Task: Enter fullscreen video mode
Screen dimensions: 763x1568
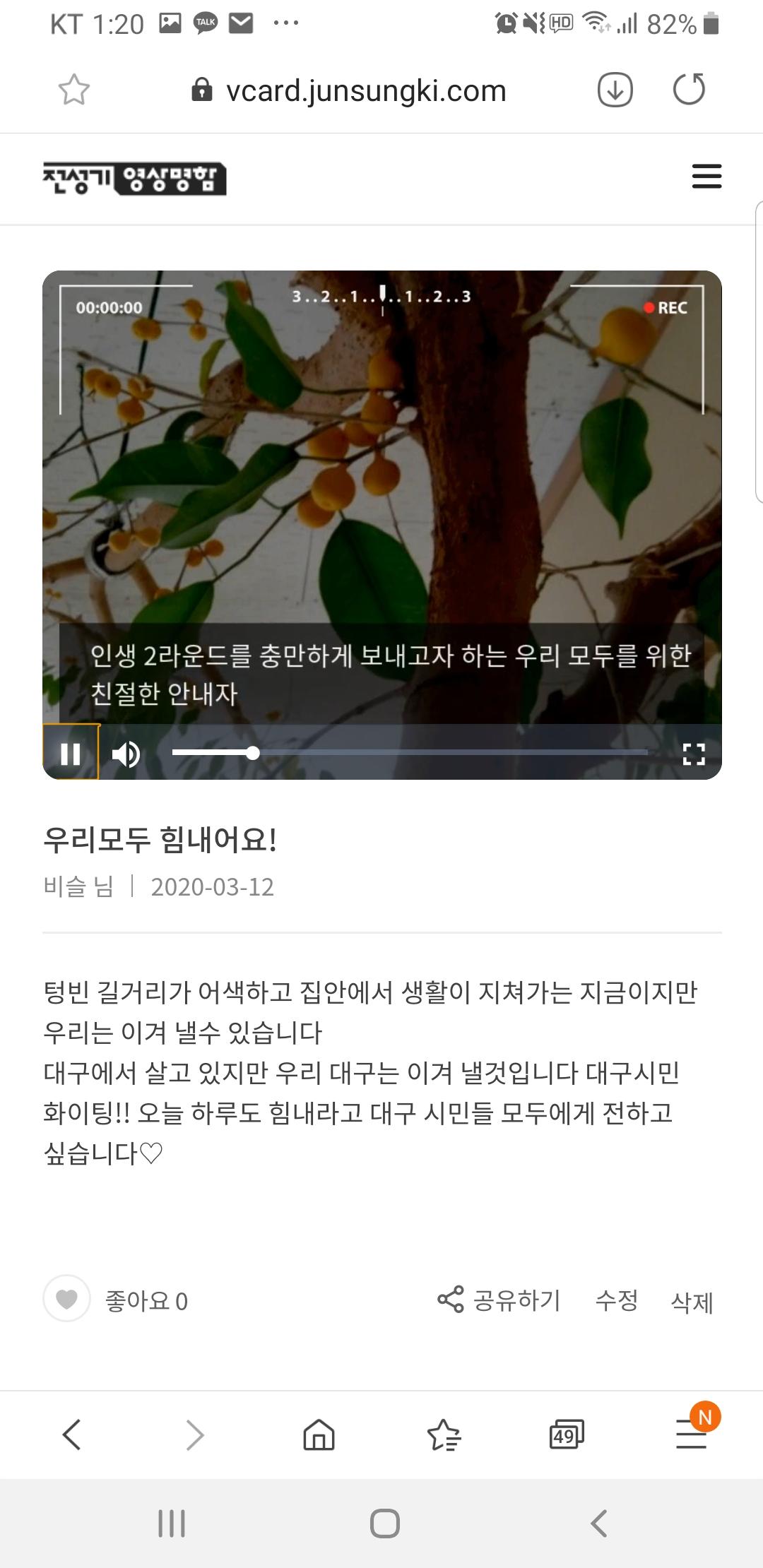Action: click(694, 754)
